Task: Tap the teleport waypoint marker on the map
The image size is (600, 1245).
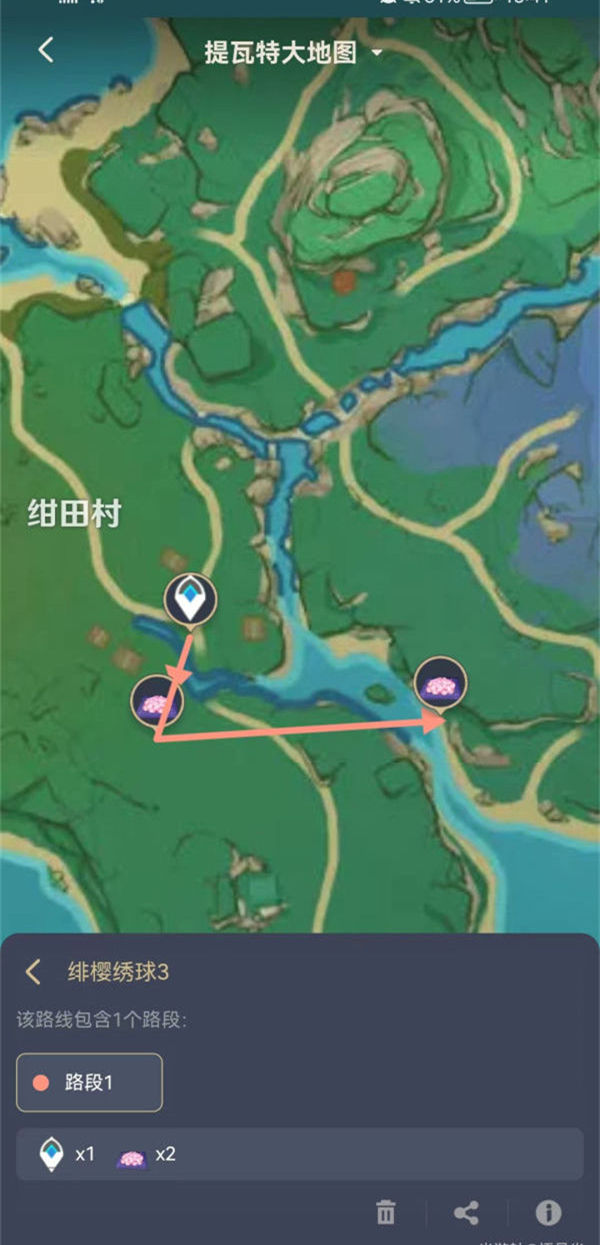Action: 190,599
